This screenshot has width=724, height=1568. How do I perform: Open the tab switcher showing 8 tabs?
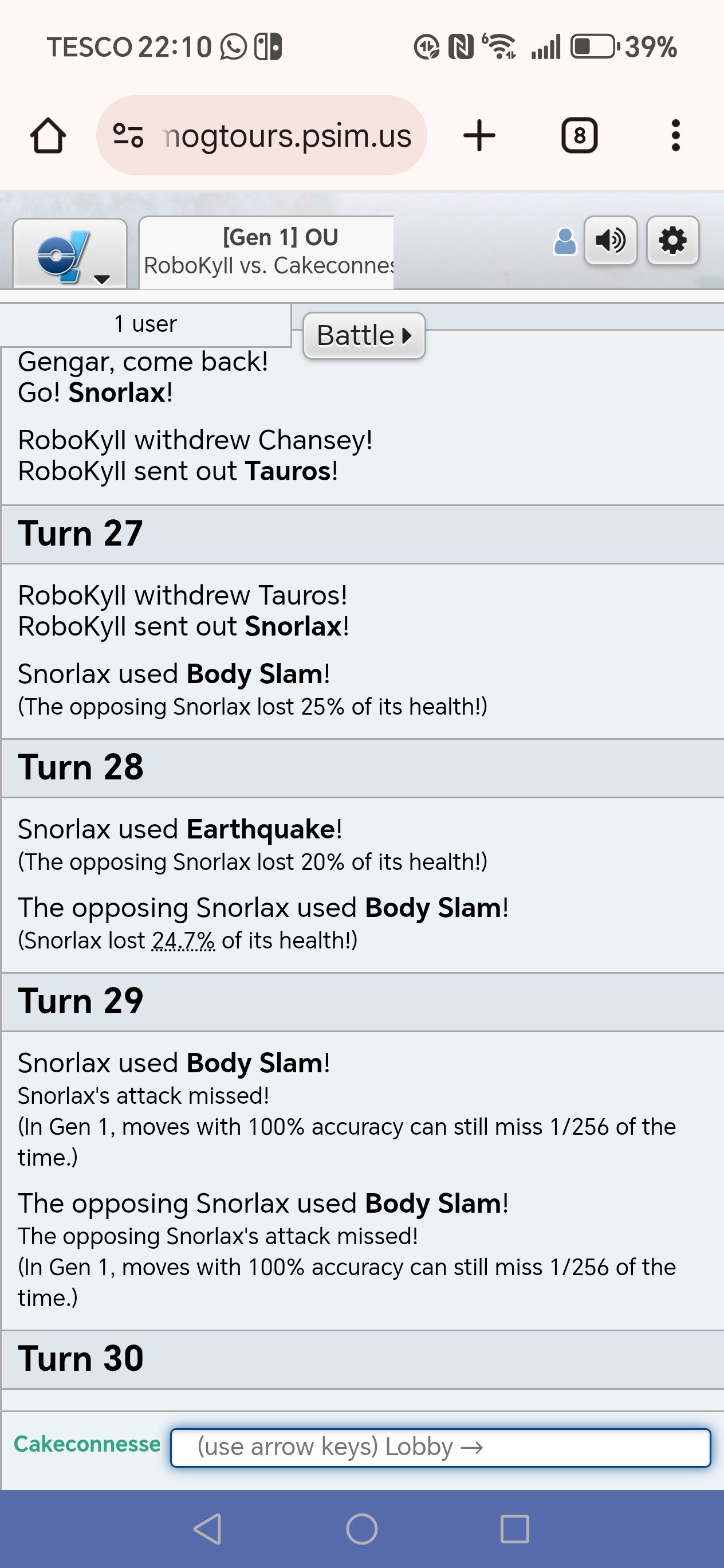[579, 135]
